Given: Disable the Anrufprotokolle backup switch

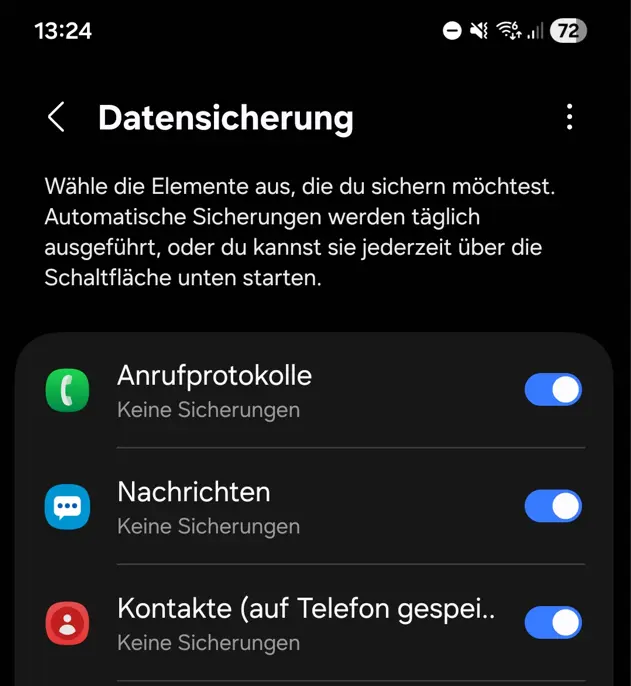Looking at the screenshot, I should pos(553,390).
